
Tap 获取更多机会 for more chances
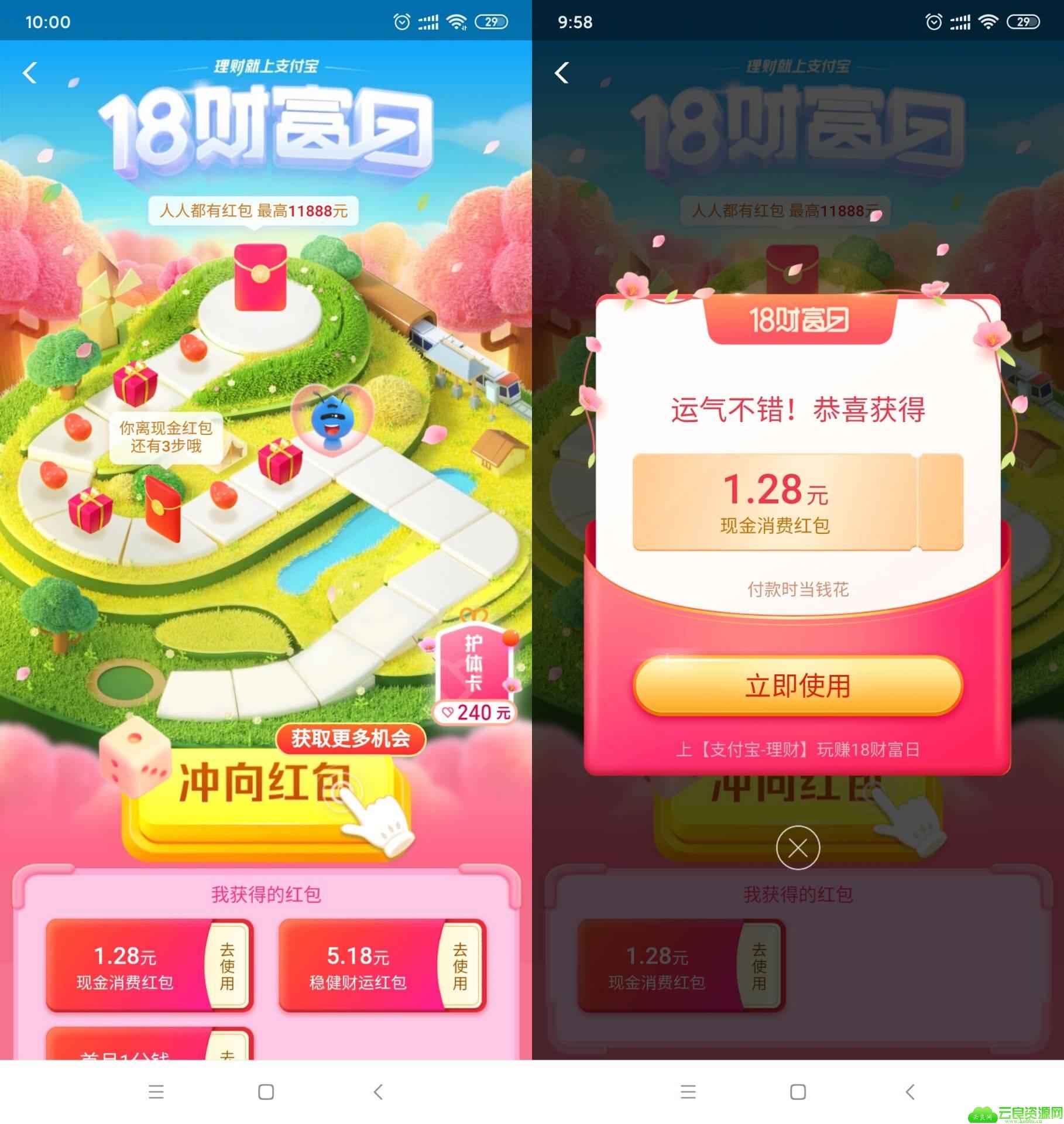point(350,739)
